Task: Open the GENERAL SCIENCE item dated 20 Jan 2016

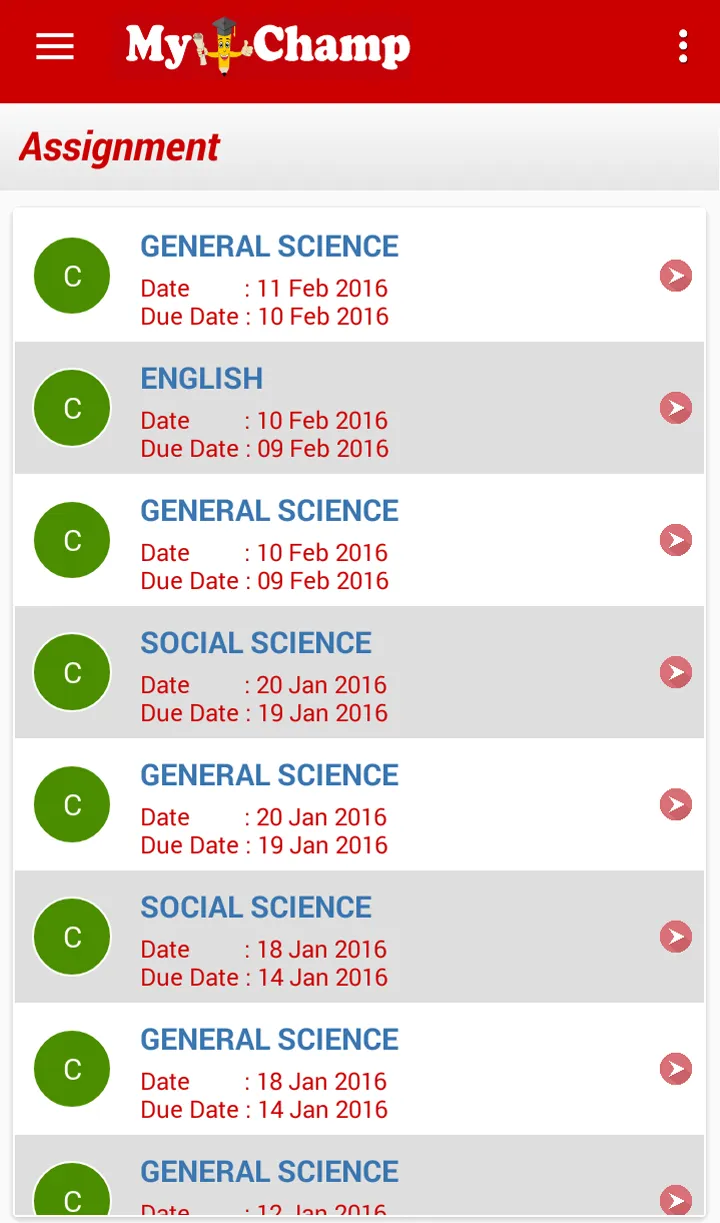Action: (x=300, y=804)
